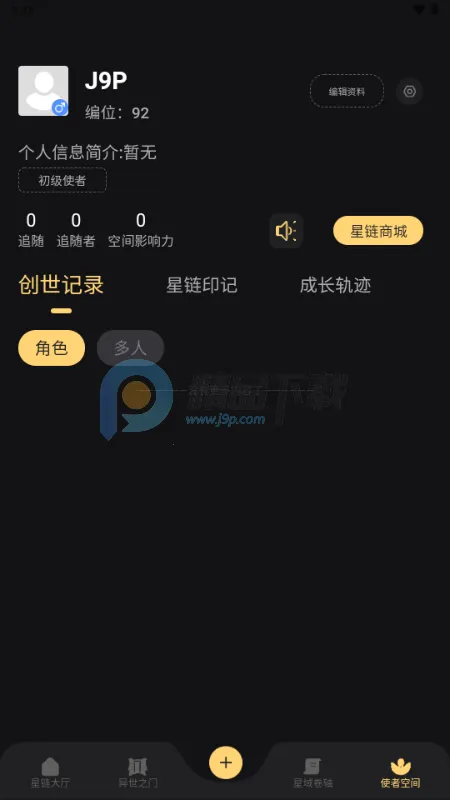
Task: Select the 创世记录 tab
Action: click(x=61, y=285)
